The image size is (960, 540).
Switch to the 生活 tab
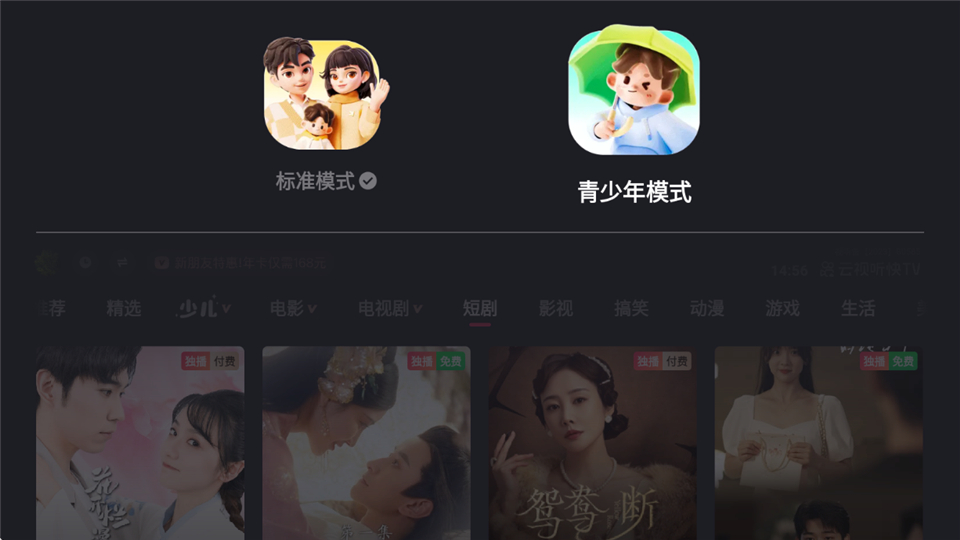[858, 308]
